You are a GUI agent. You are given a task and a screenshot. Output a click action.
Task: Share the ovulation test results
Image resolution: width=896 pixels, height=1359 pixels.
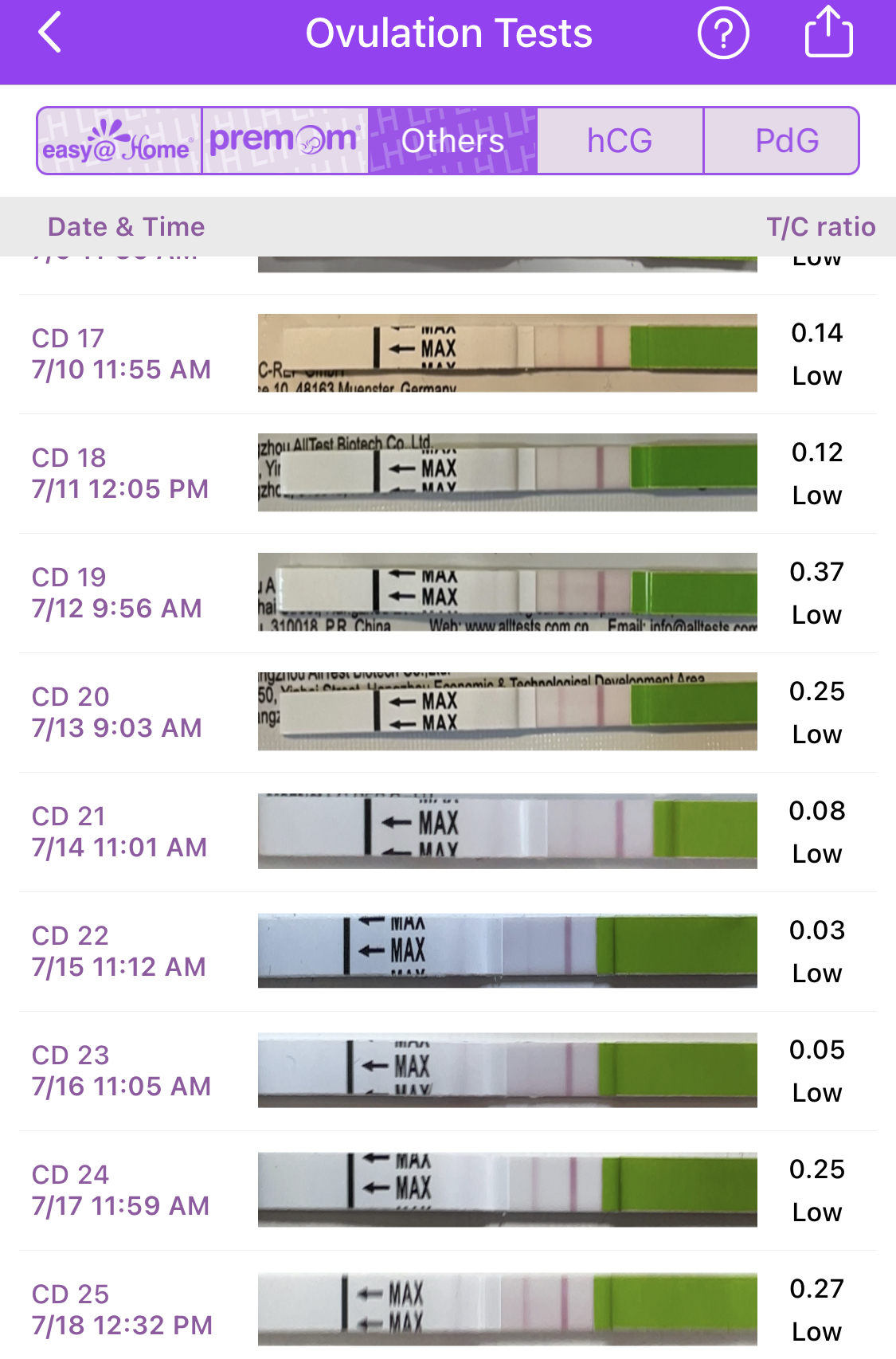pyautogui.click(x=828, y=32)
